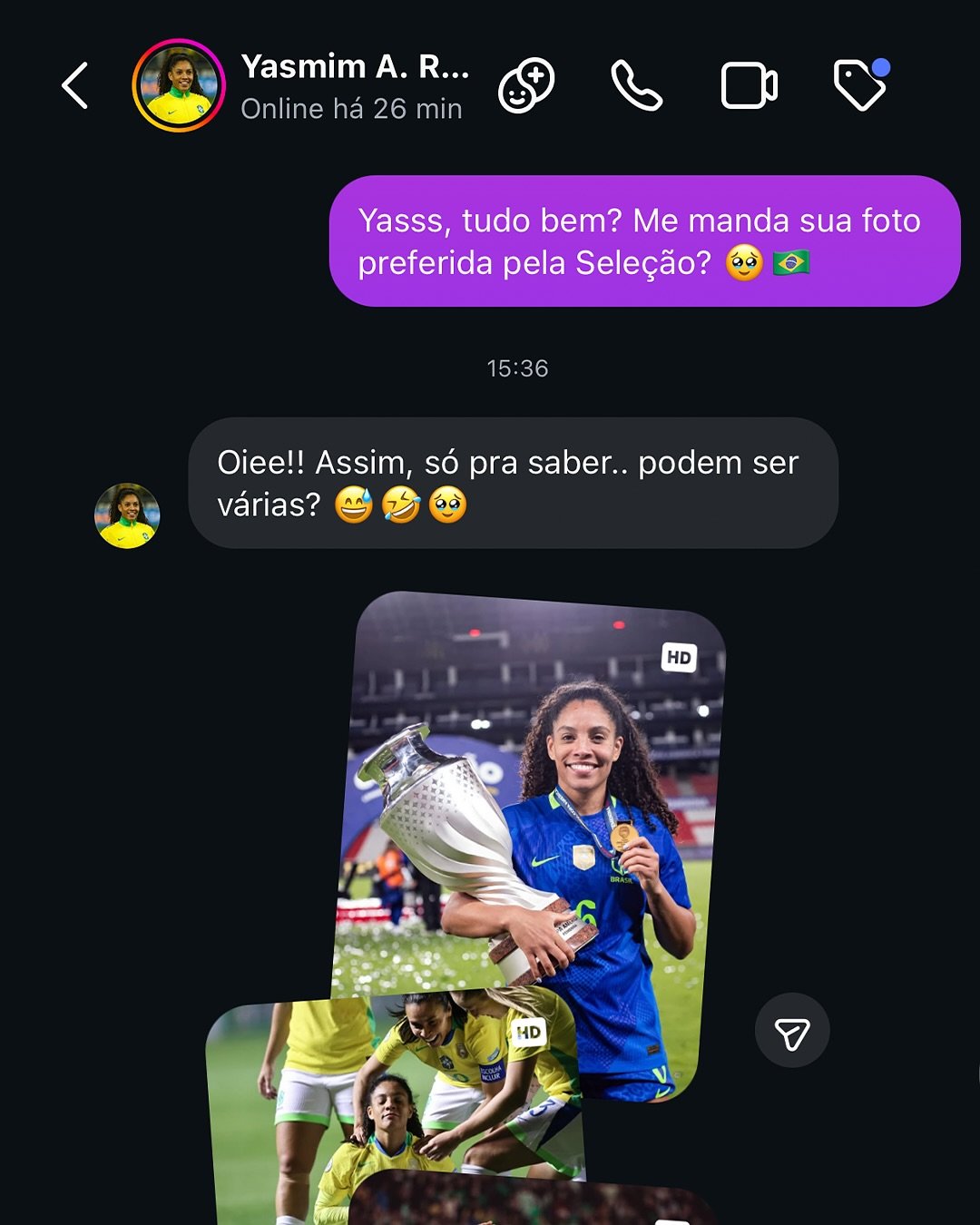Go back to the message list
The image size is (980, 1225).
74,86
